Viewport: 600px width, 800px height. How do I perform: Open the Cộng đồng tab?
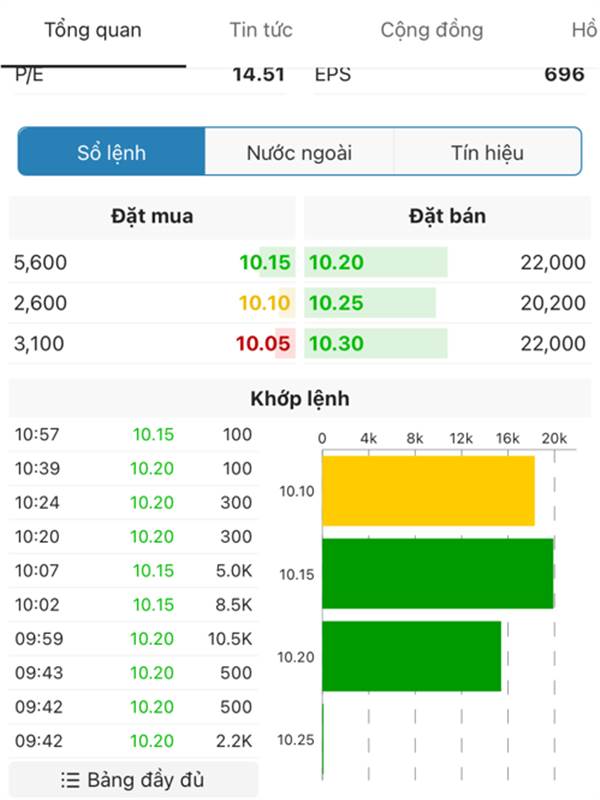[431, 31]
